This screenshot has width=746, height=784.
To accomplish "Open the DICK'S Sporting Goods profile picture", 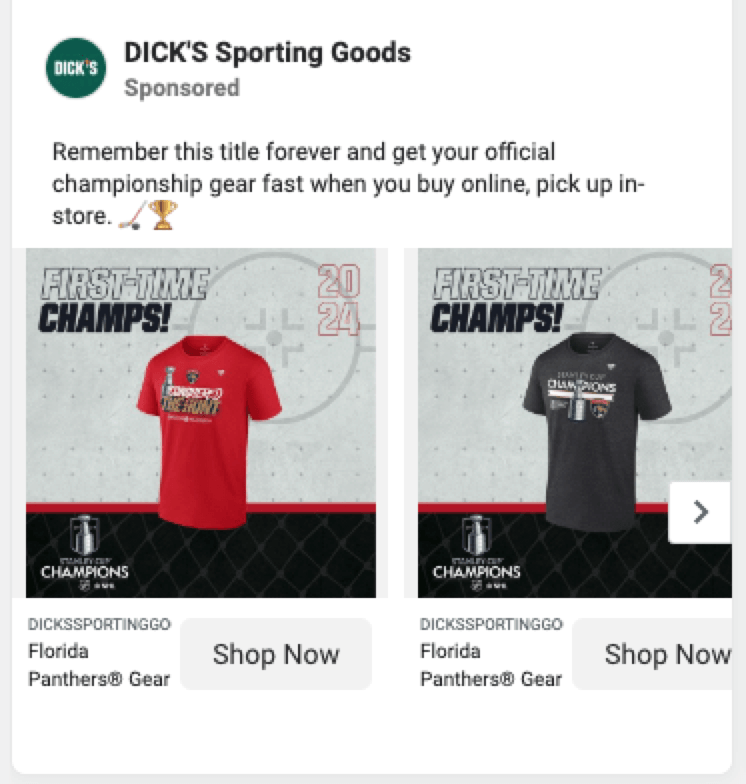I will click(x=76, y=68).
